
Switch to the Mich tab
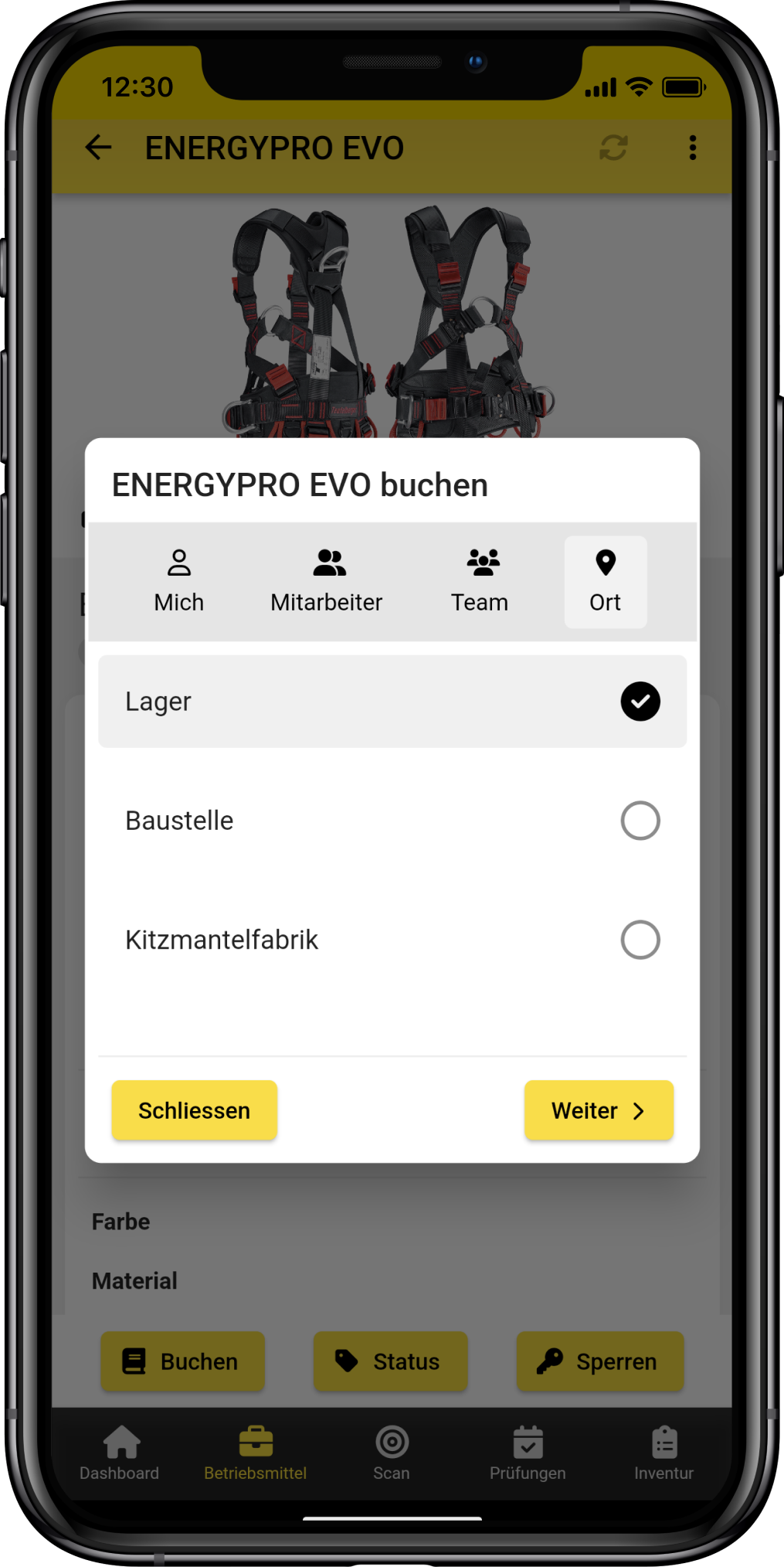click(178, 581)
